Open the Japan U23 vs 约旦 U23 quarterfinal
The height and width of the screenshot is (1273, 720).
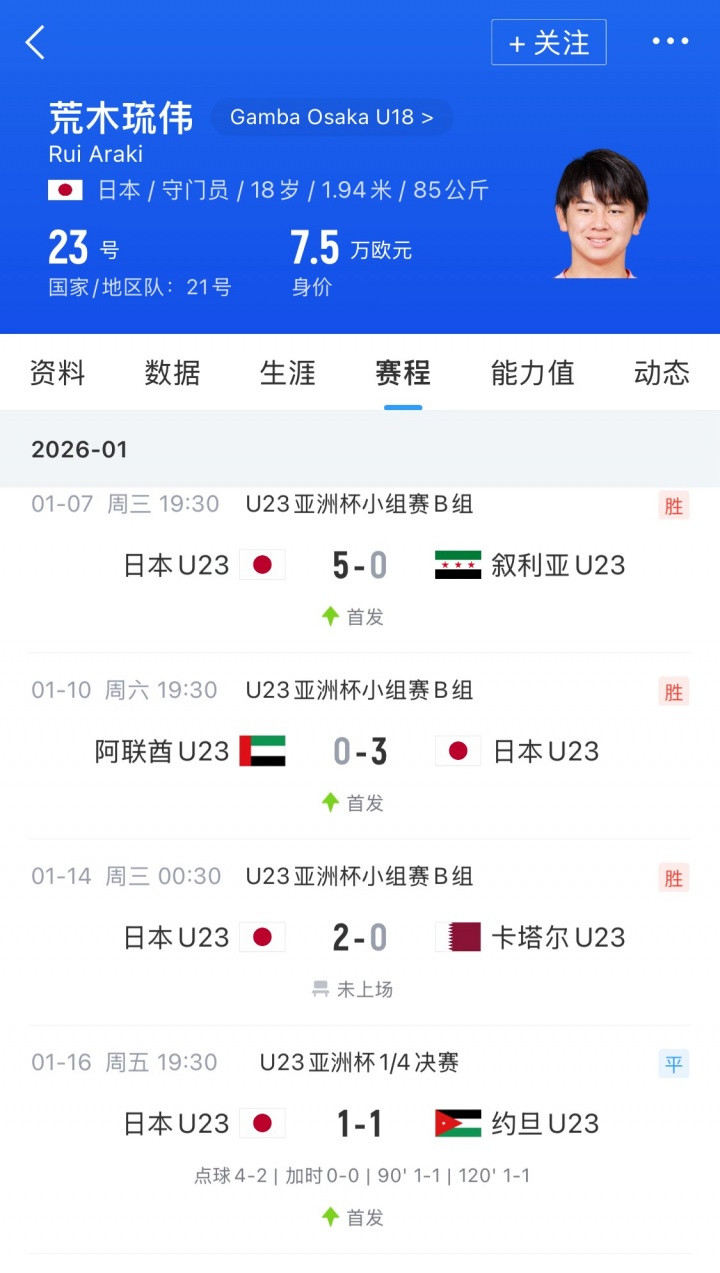pos(360,1123)
